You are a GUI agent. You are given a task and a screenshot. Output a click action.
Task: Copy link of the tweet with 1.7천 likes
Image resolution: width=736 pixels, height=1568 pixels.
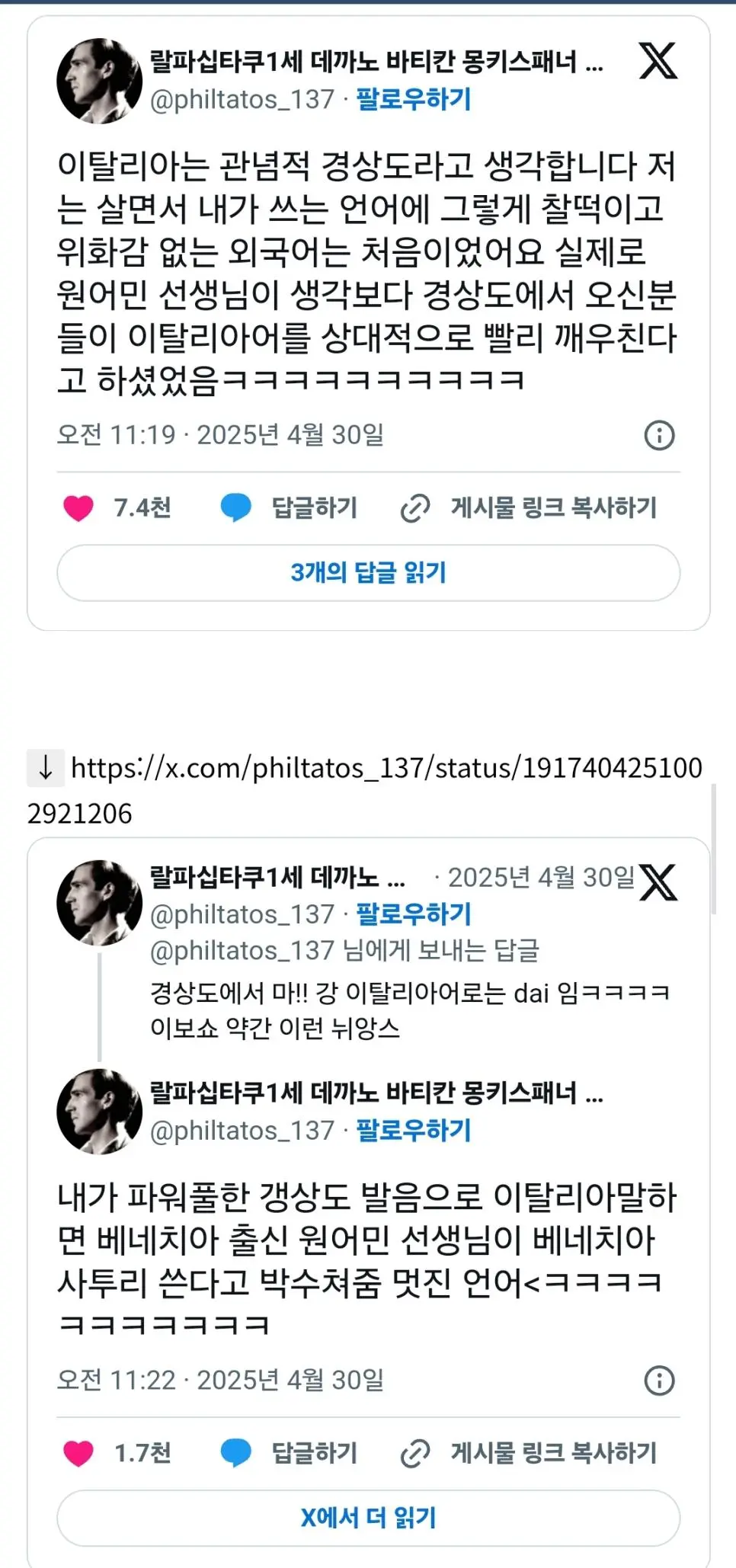(528, 1453)
